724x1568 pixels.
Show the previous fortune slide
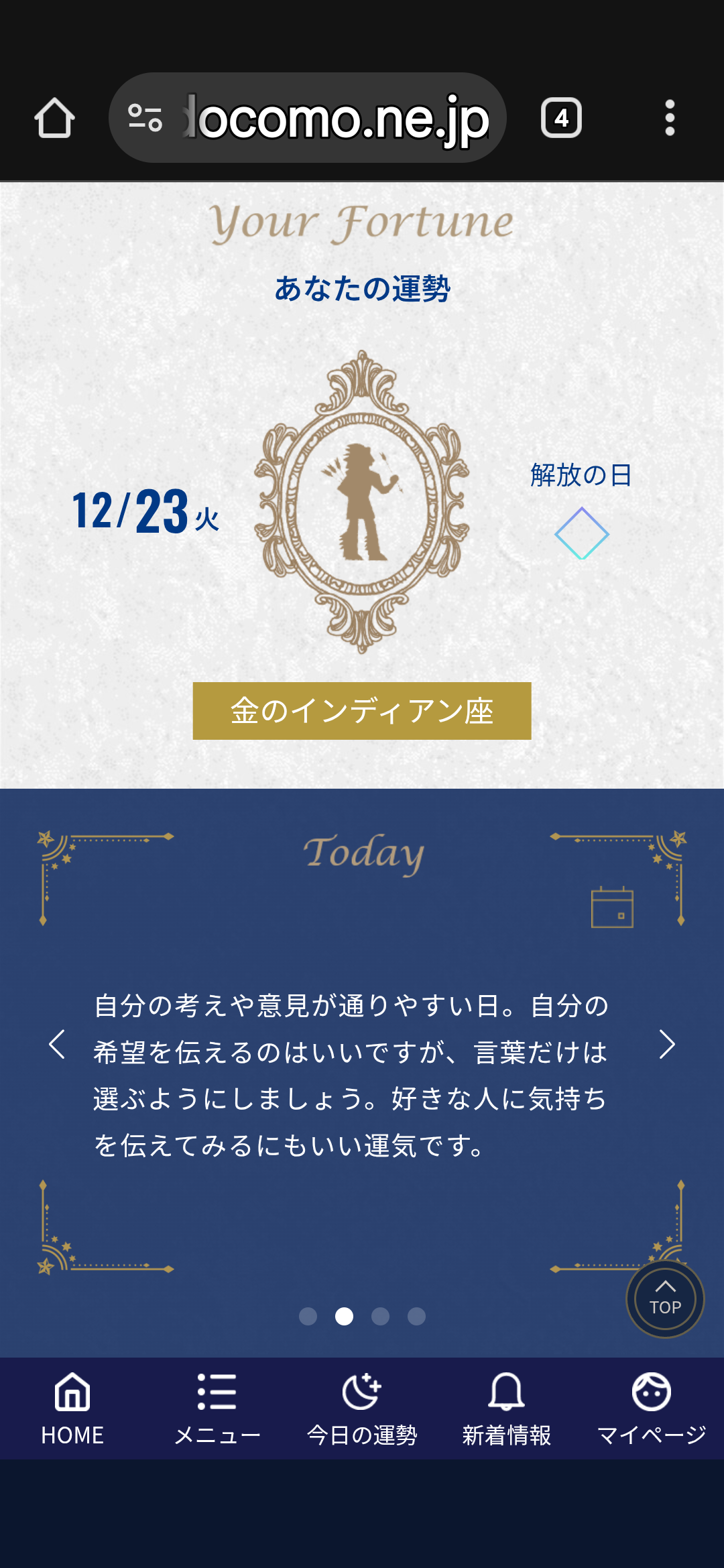coord(58,1044)
